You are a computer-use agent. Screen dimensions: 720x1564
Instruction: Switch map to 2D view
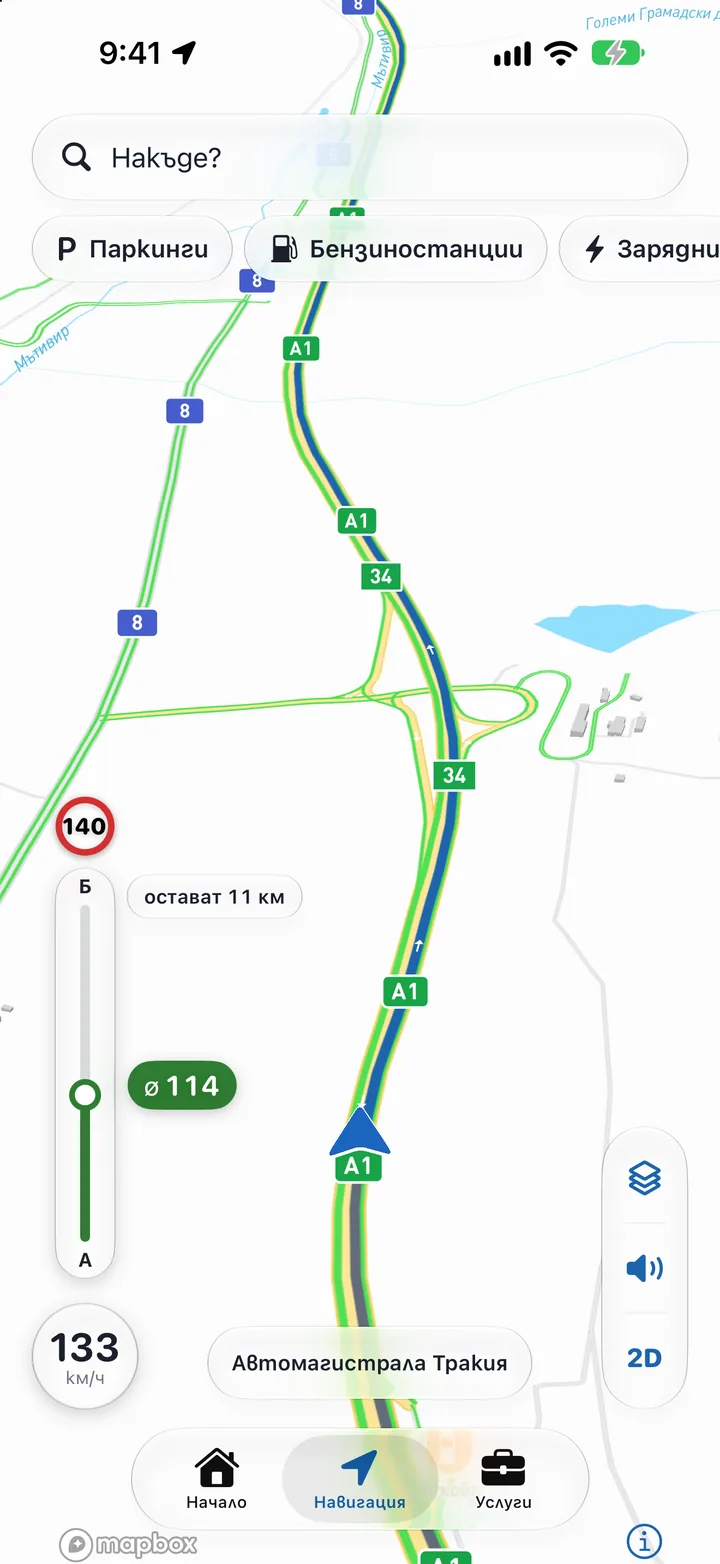pyautogui.click(x=645, y=1358)
